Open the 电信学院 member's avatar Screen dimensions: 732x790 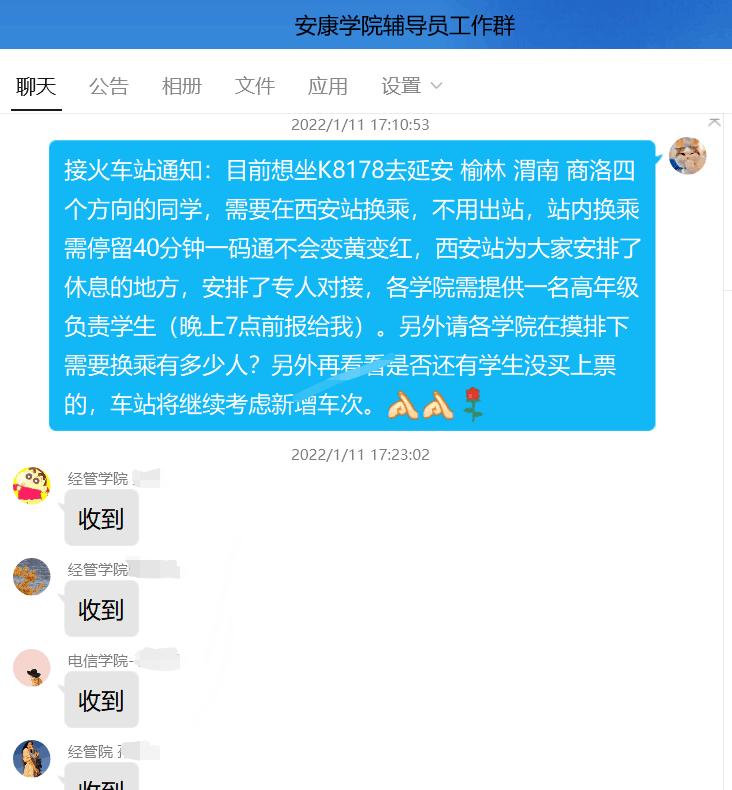(x=32, y=668)
